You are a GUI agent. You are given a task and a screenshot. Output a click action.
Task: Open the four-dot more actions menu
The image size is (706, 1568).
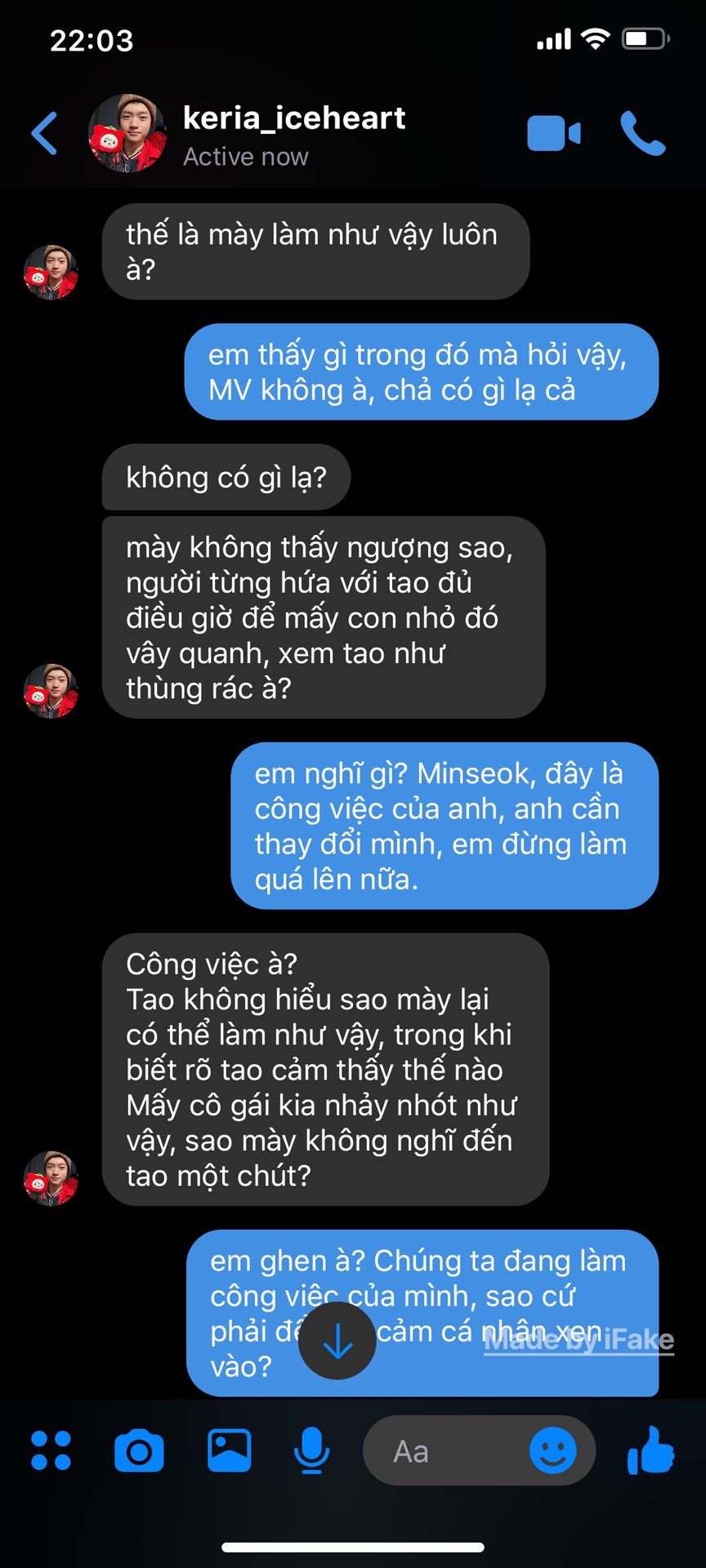tap(51, 1451)
